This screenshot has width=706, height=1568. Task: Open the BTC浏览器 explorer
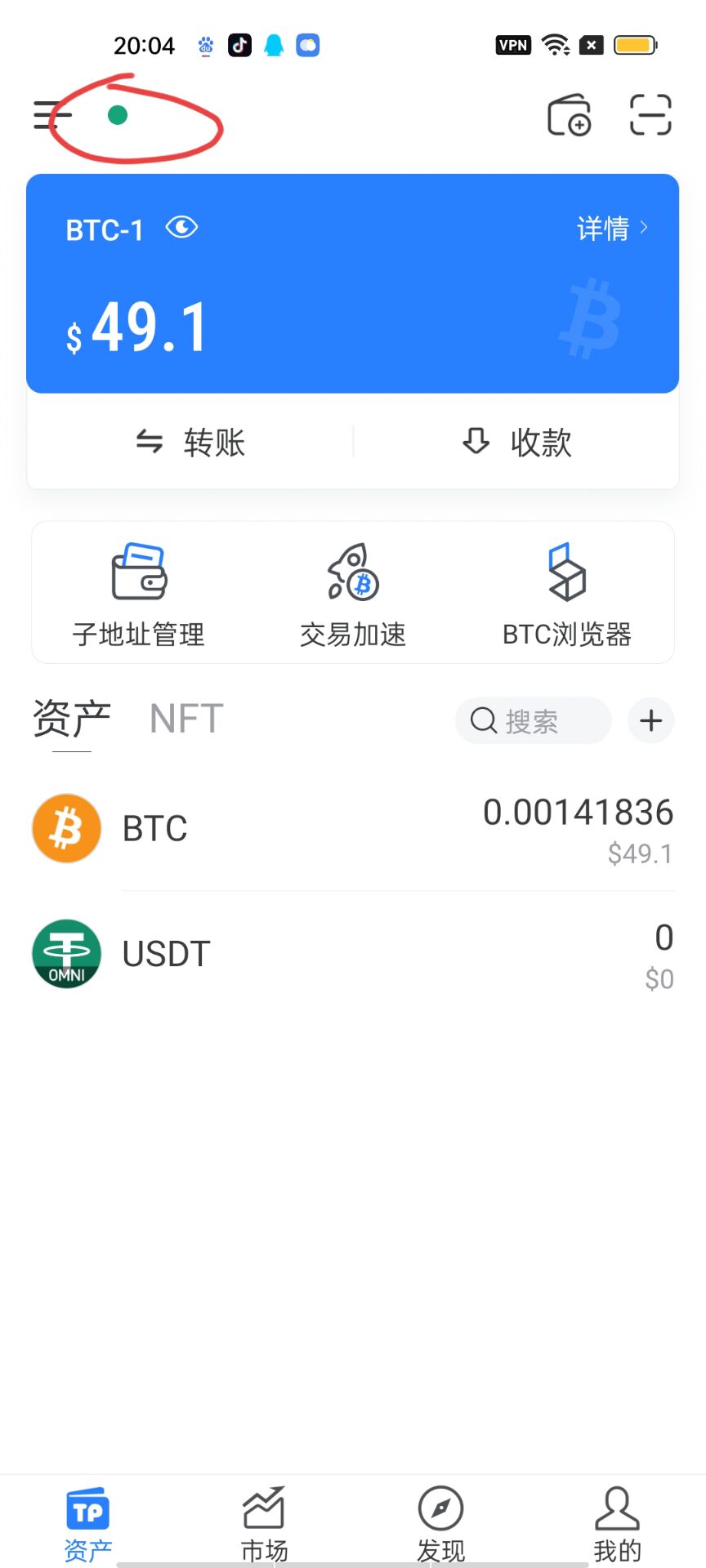point(567,595)
